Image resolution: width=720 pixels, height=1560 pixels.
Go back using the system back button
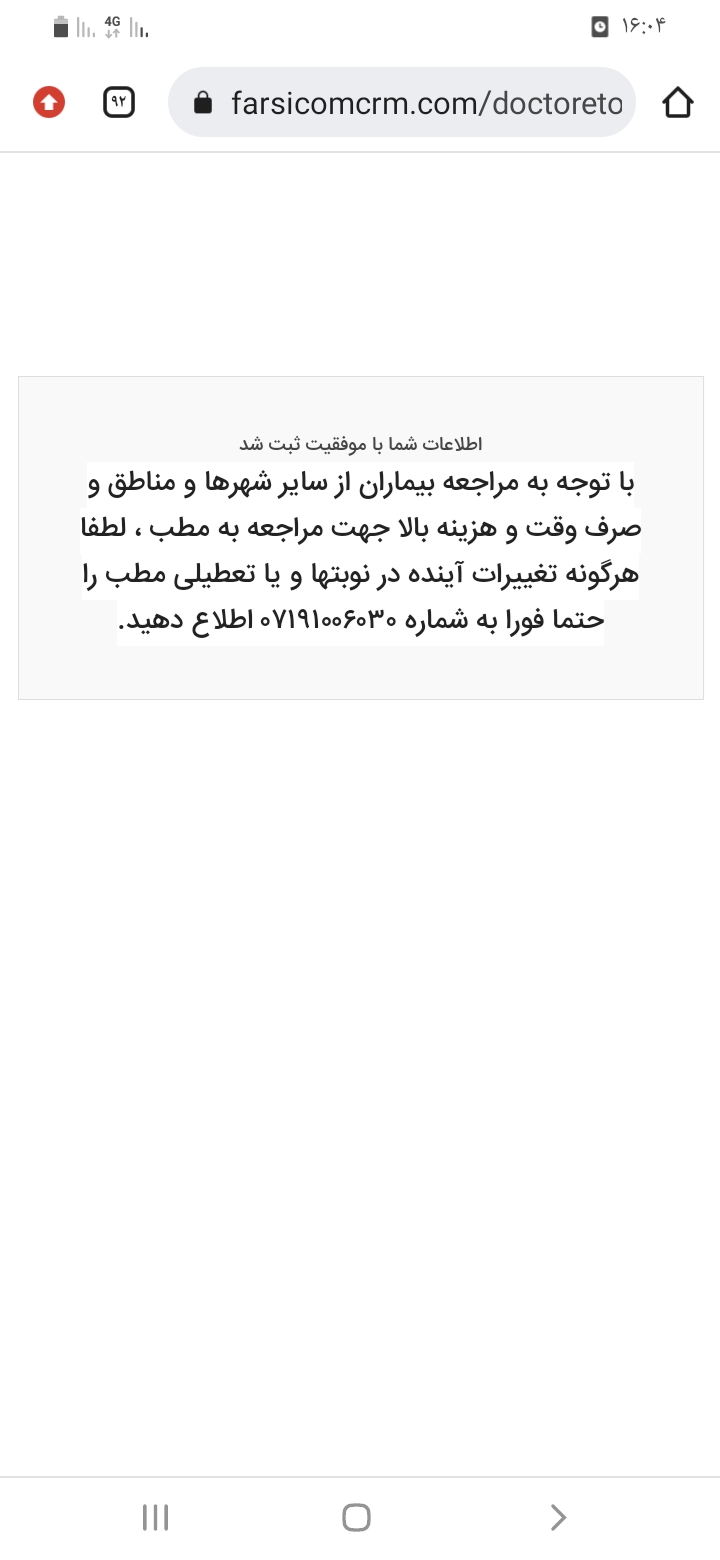click(558, 1517)
